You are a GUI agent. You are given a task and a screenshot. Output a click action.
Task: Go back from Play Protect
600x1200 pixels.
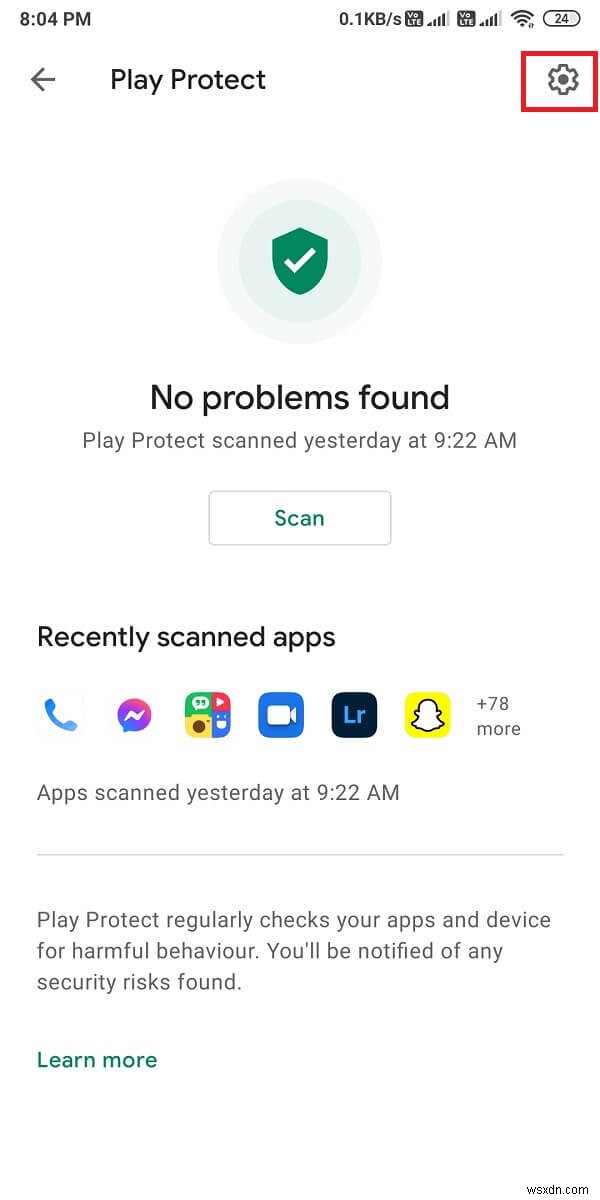pos(43,80)
